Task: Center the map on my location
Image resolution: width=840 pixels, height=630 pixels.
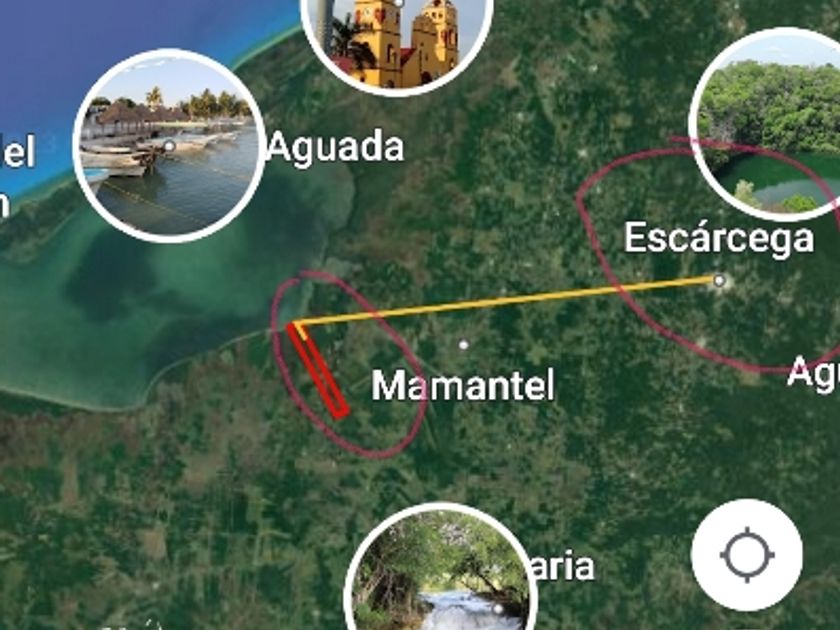Action: (x=746, y=555)
